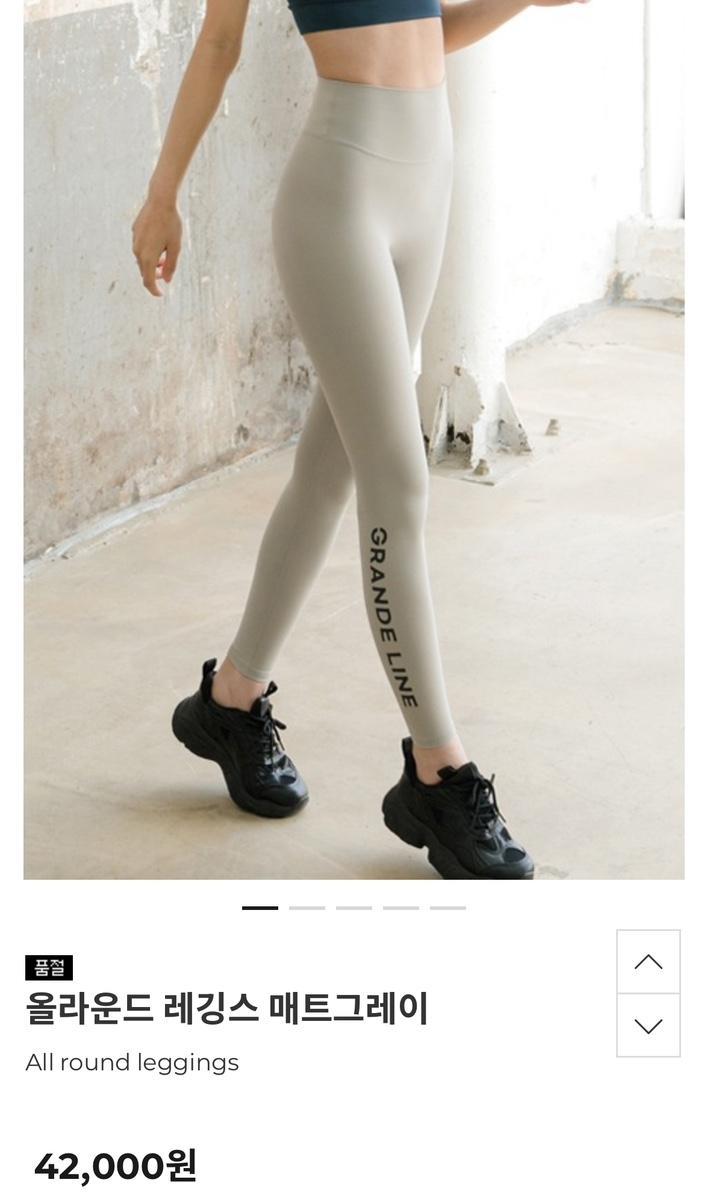The width and height of the screenshot is (710, 1200).
Task: Tap the down arrow button
Action: coord(648,1025)
